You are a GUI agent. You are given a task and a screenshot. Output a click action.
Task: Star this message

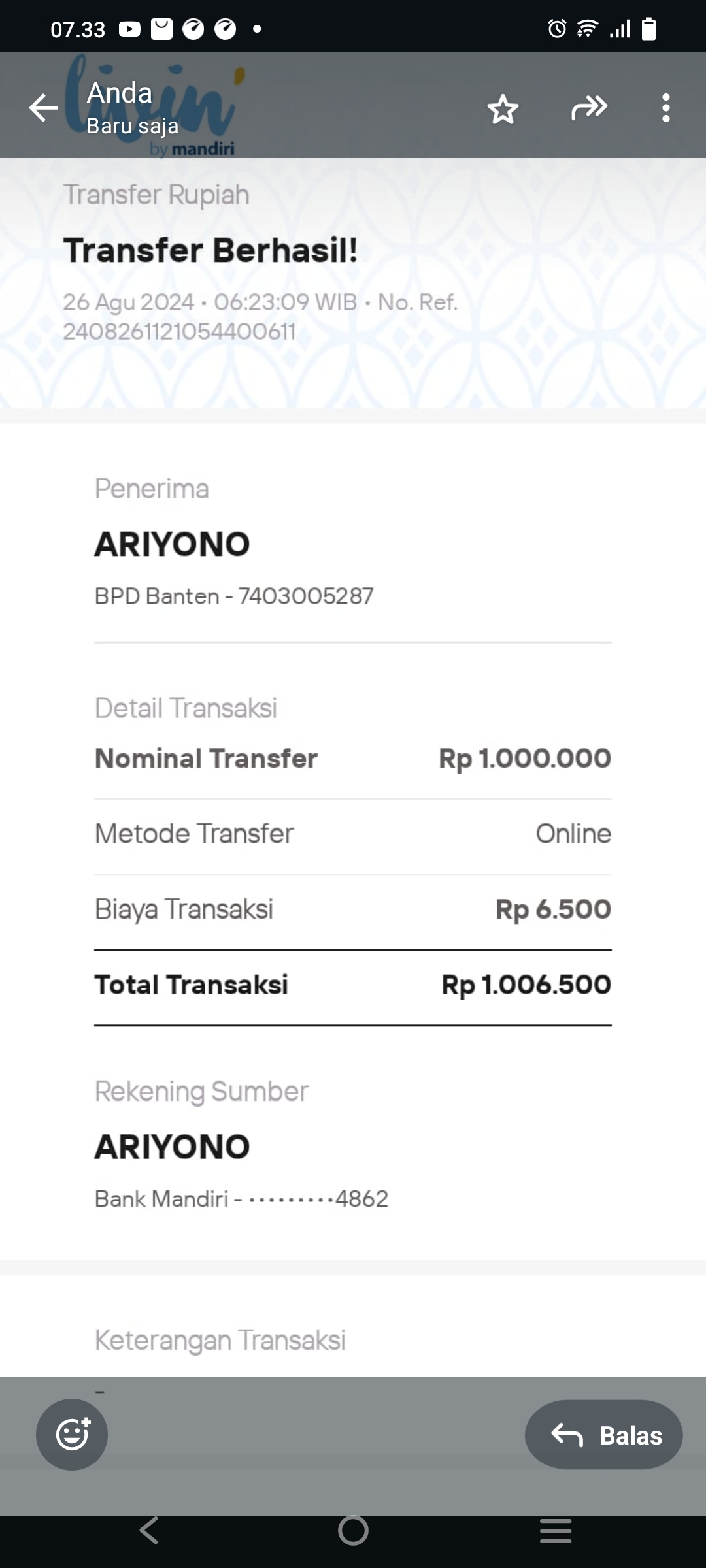503,109
